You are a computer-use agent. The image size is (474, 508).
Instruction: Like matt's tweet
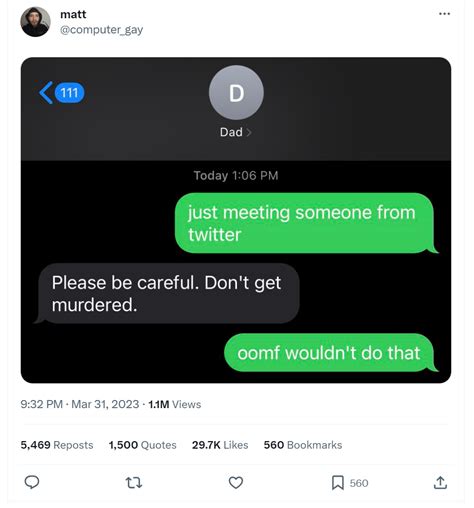[236, 482]
